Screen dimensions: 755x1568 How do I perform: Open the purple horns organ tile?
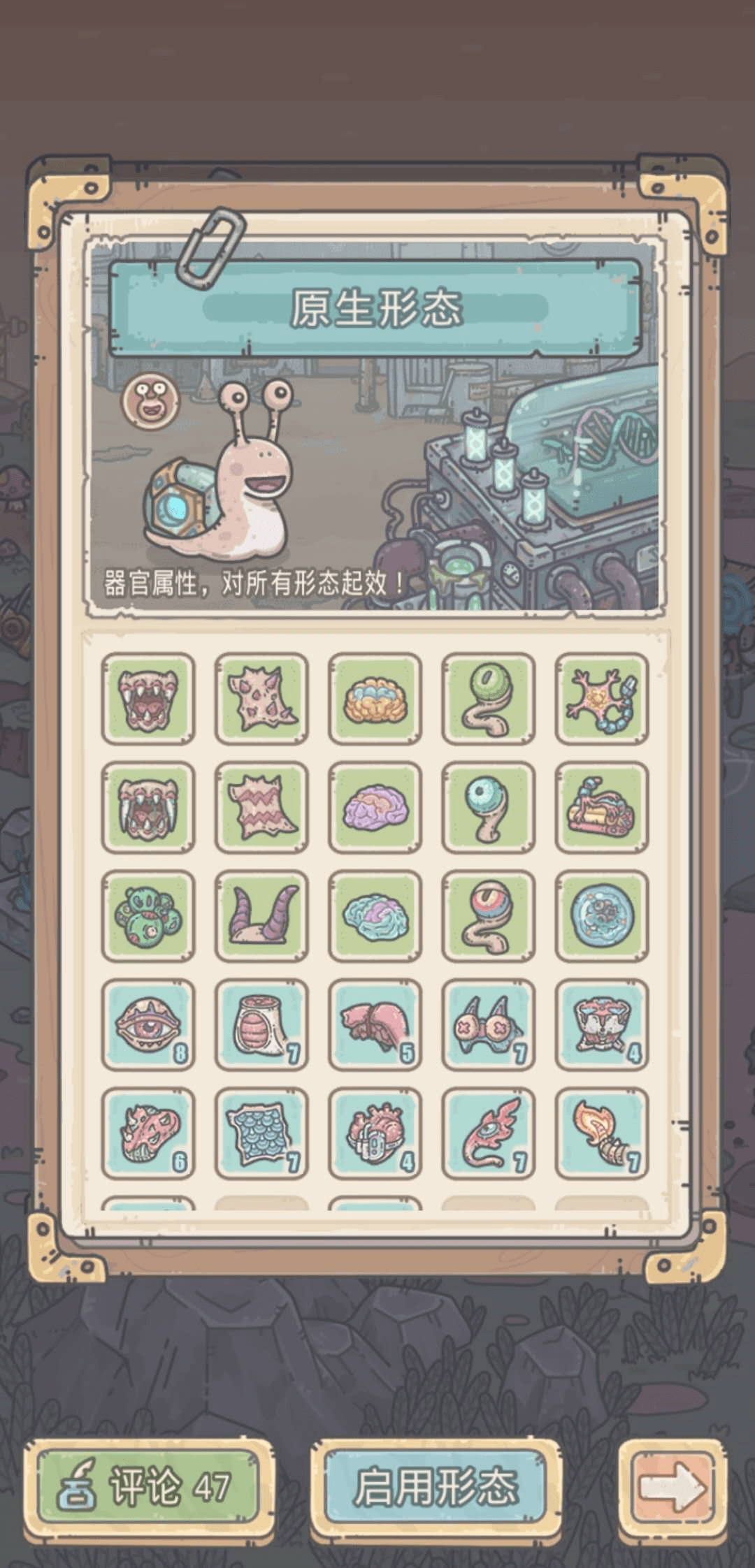261,916
